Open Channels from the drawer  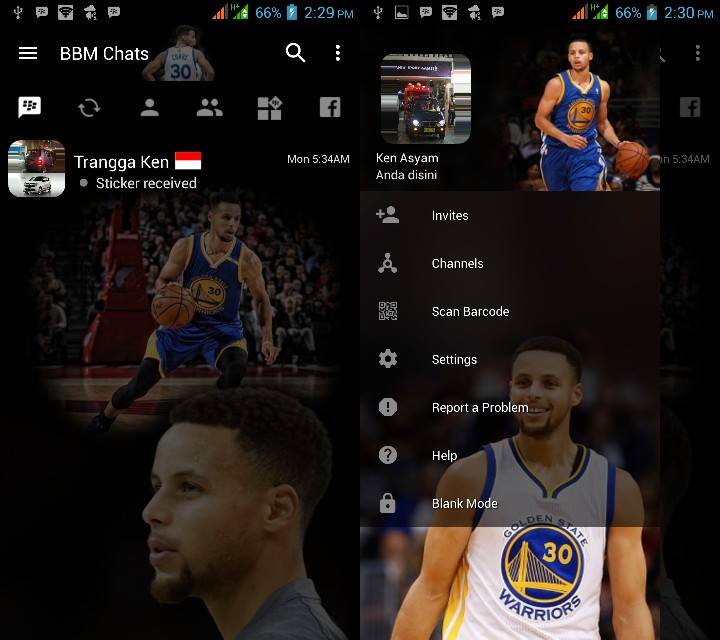point(457,264)
